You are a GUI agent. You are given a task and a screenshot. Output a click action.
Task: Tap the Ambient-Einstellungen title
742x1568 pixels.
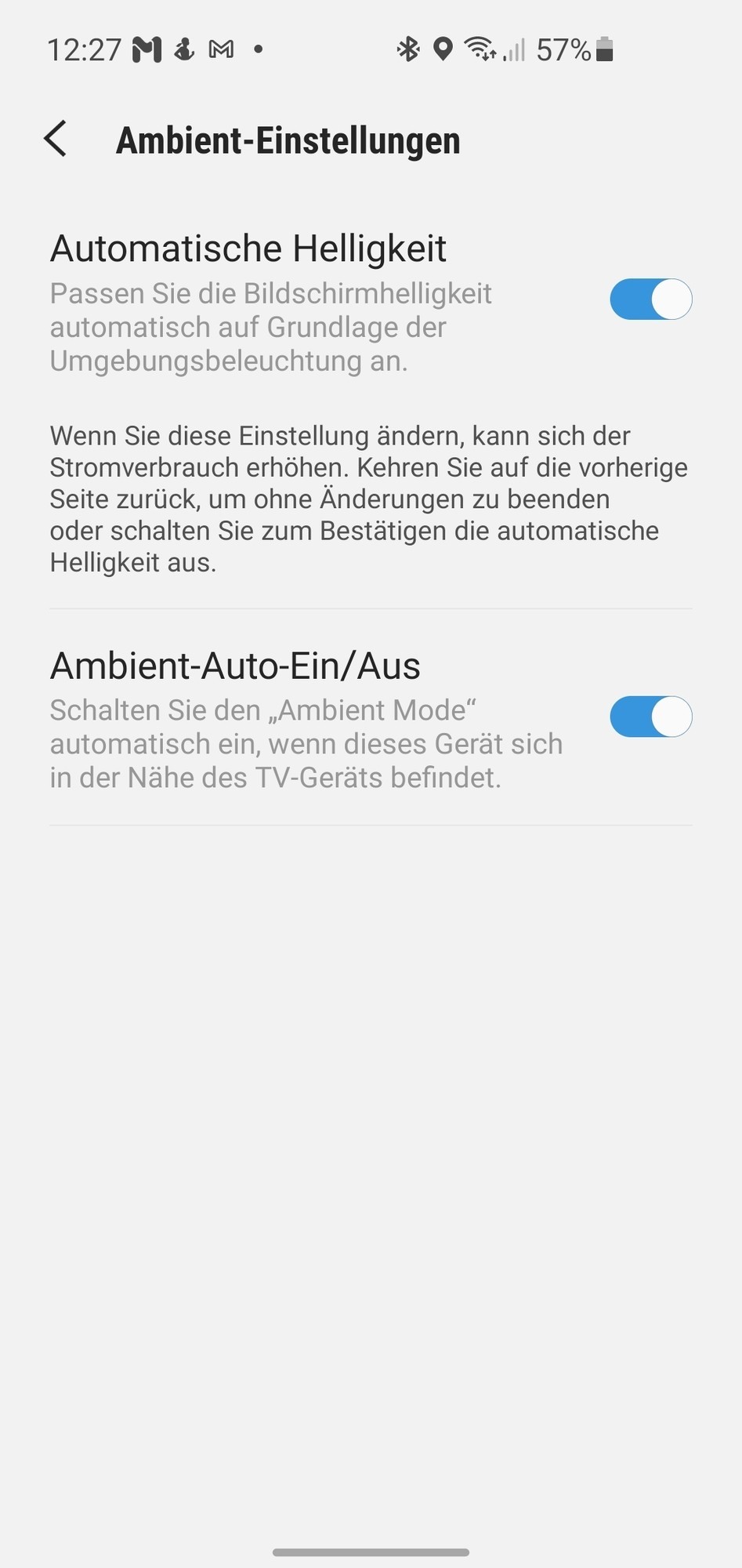(288, 140)
